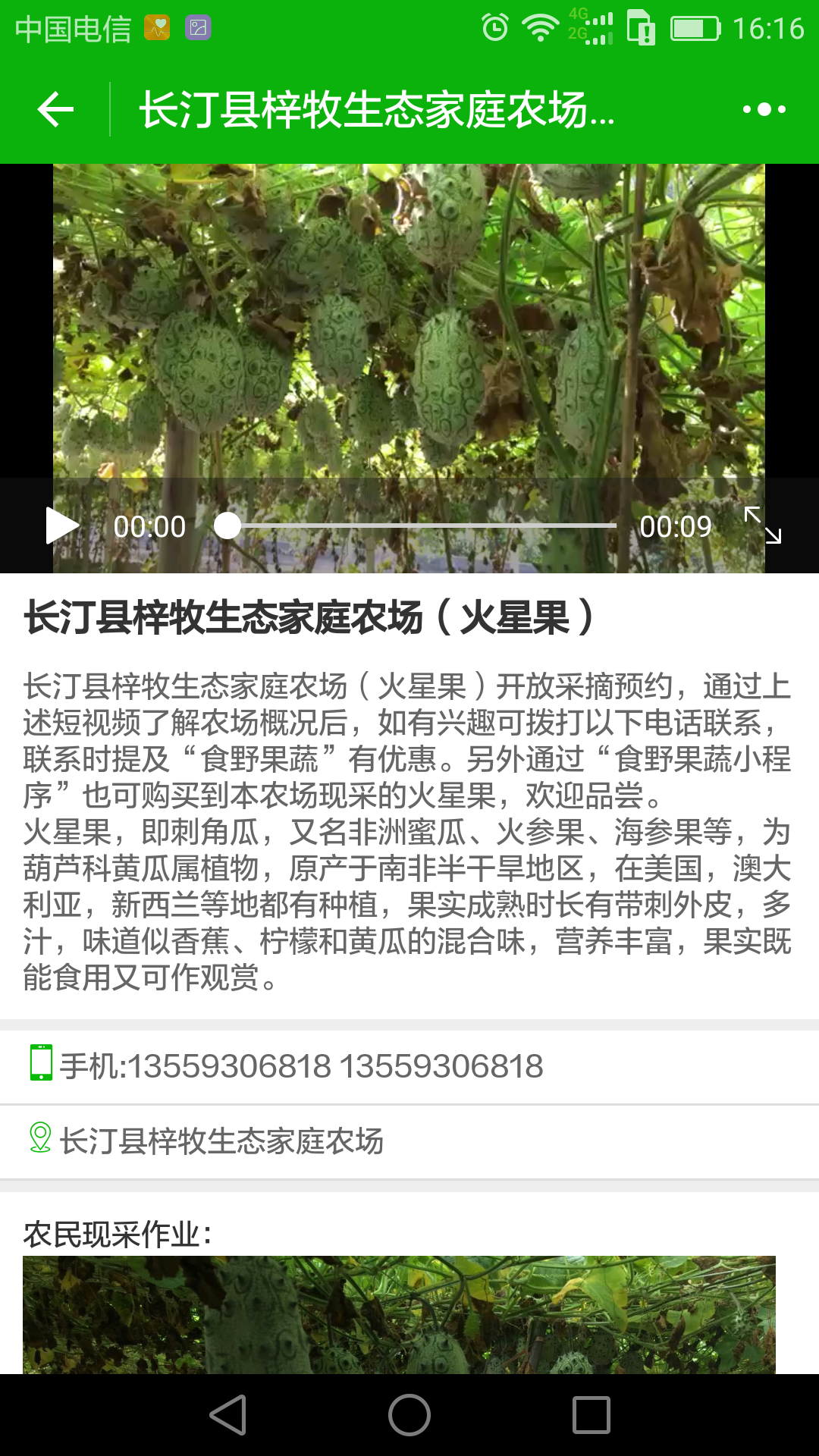Viewport: 819px width, 1456px height.
Task: Open the photo under 农民现采作业
Action: (x=399, y=1315)
